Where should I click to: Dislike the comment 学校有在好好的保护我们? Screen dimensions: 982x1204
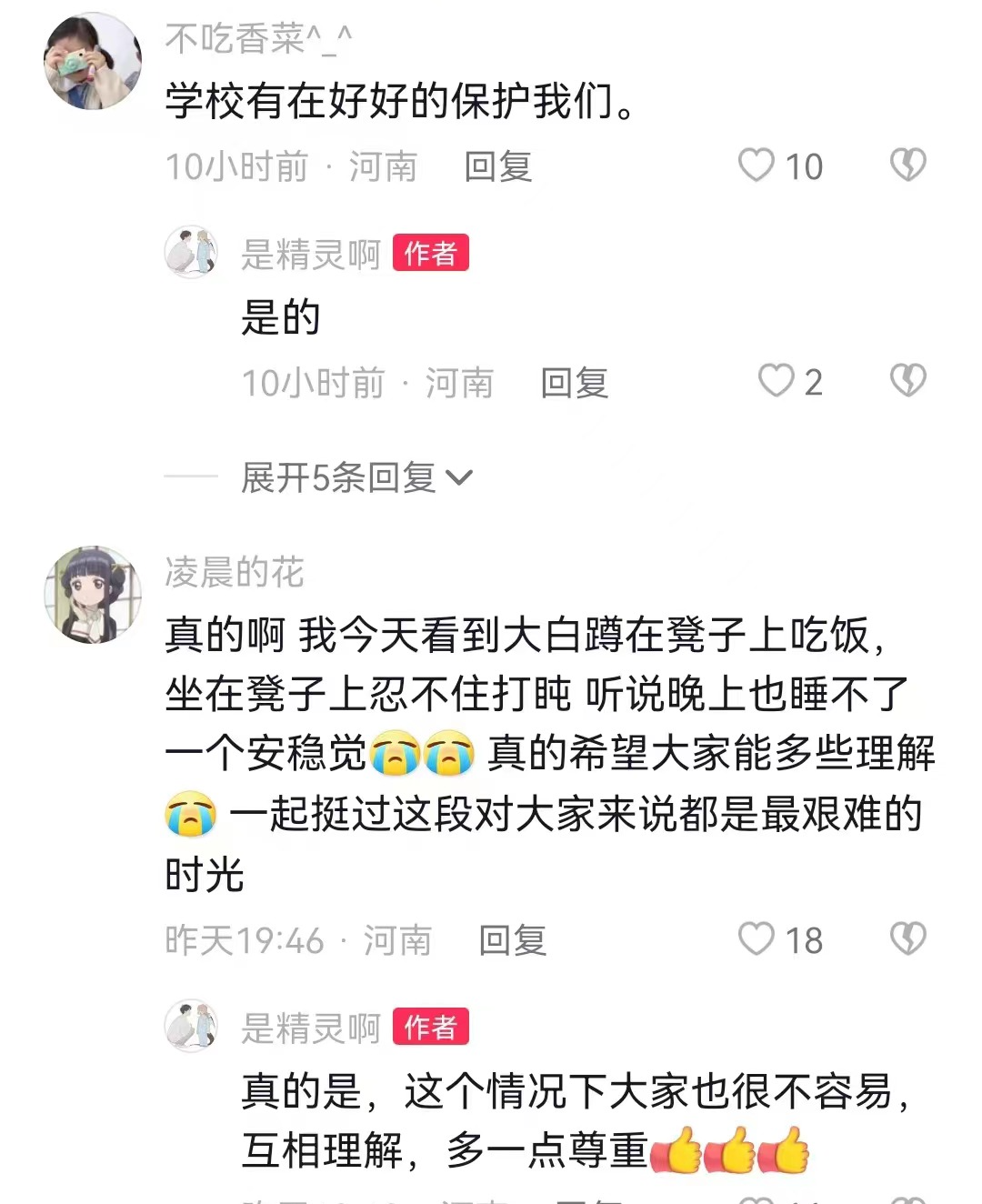907,166
